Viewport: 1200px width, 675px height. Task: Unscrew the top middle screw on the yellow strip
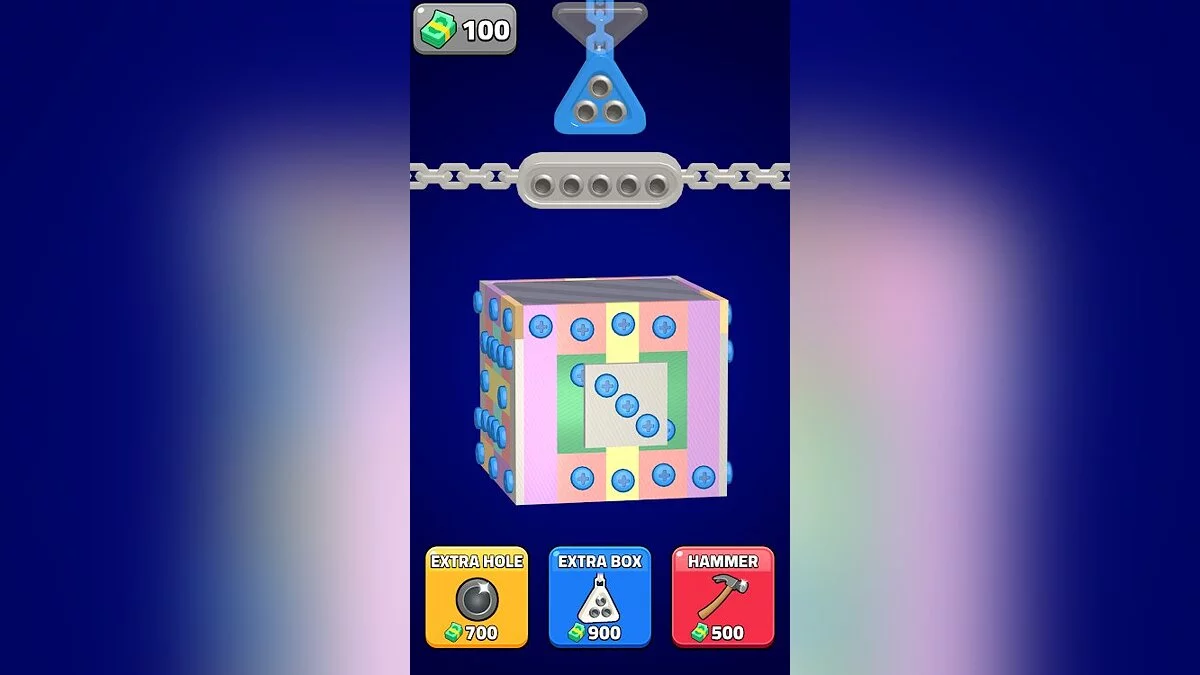pos(623,323)
